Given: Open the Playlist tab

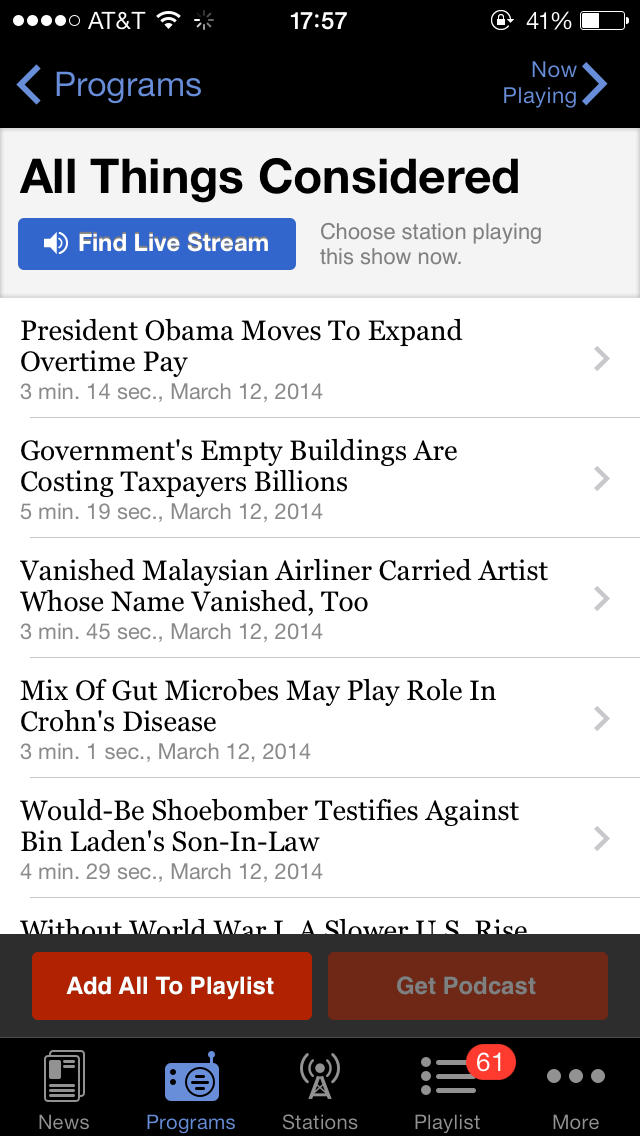Looking at the screenshot, I should point(448,1089).
